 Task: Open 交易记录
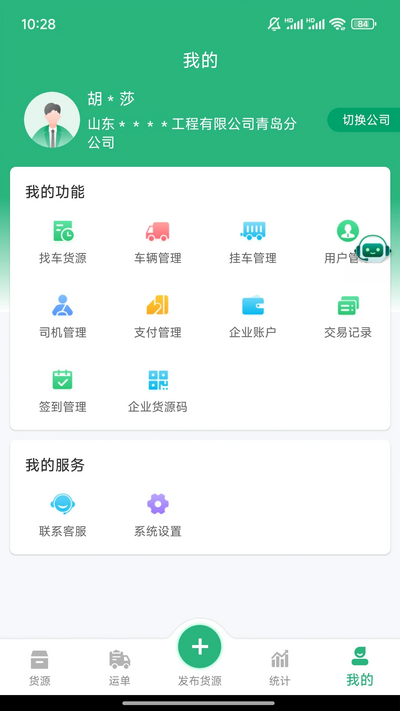pos(348,317)
